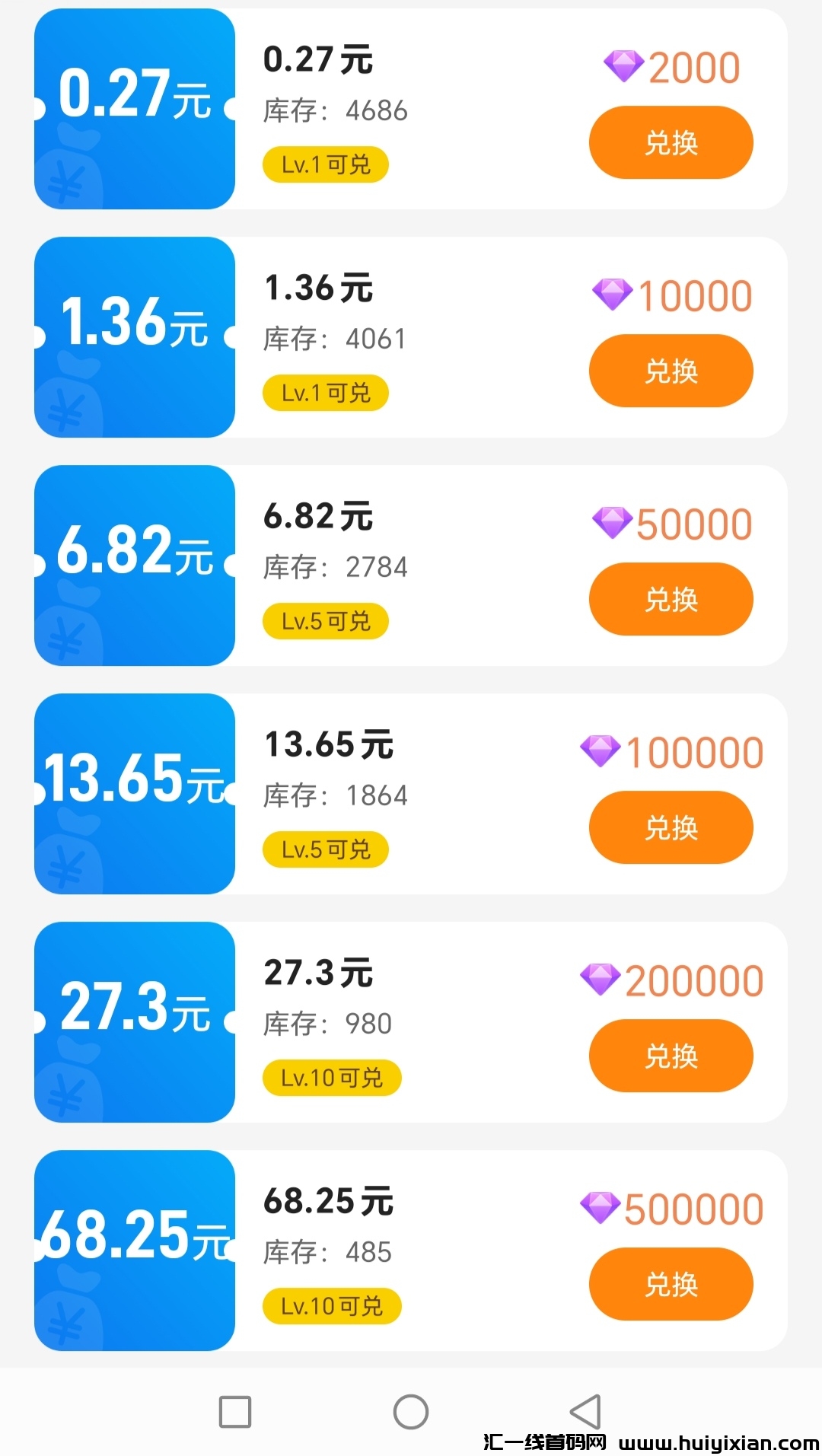Select the Lv.5 可兑 badge on 6.82元 item
The image size is (822, 1456).
coord(325,621)
